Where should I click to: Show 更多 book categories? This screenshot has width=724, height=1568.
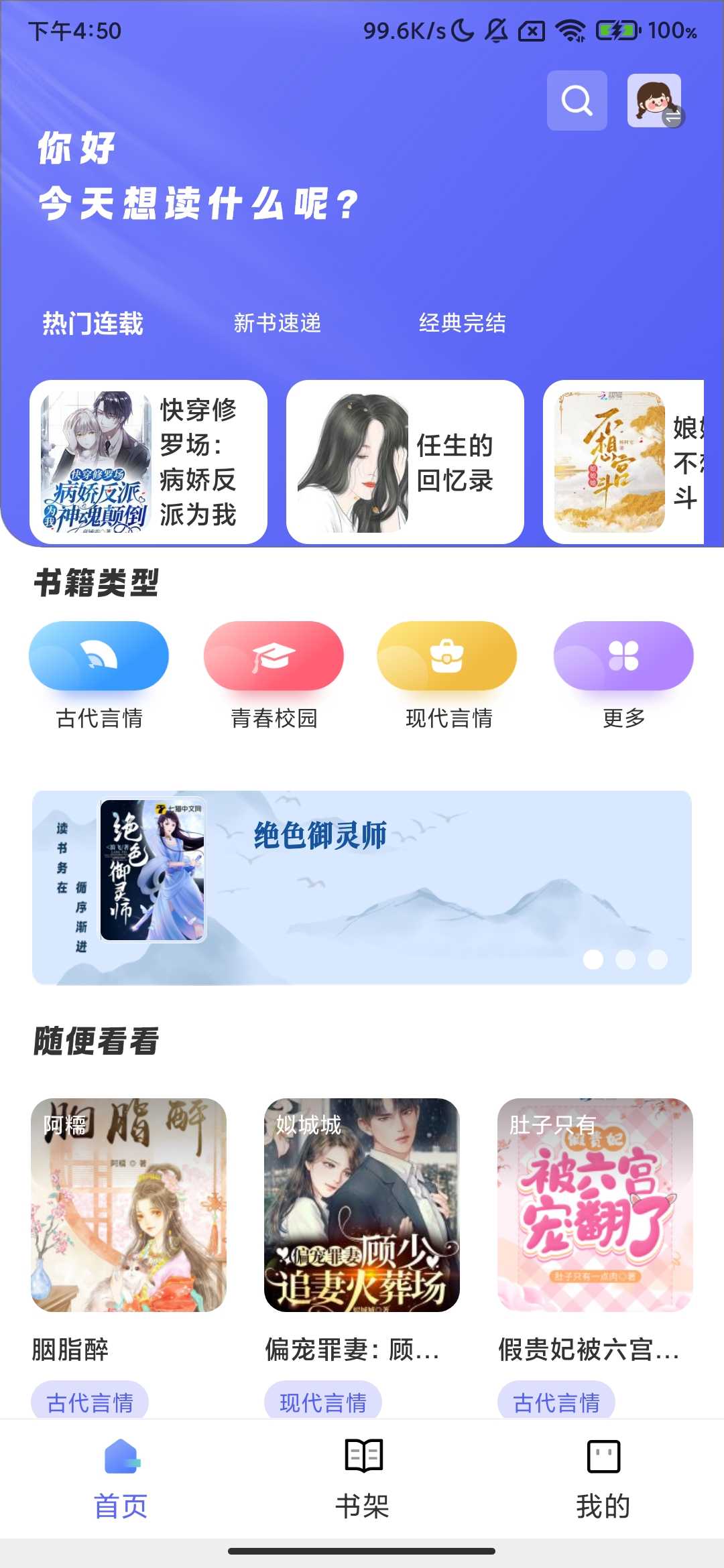(x=623, y=656)
